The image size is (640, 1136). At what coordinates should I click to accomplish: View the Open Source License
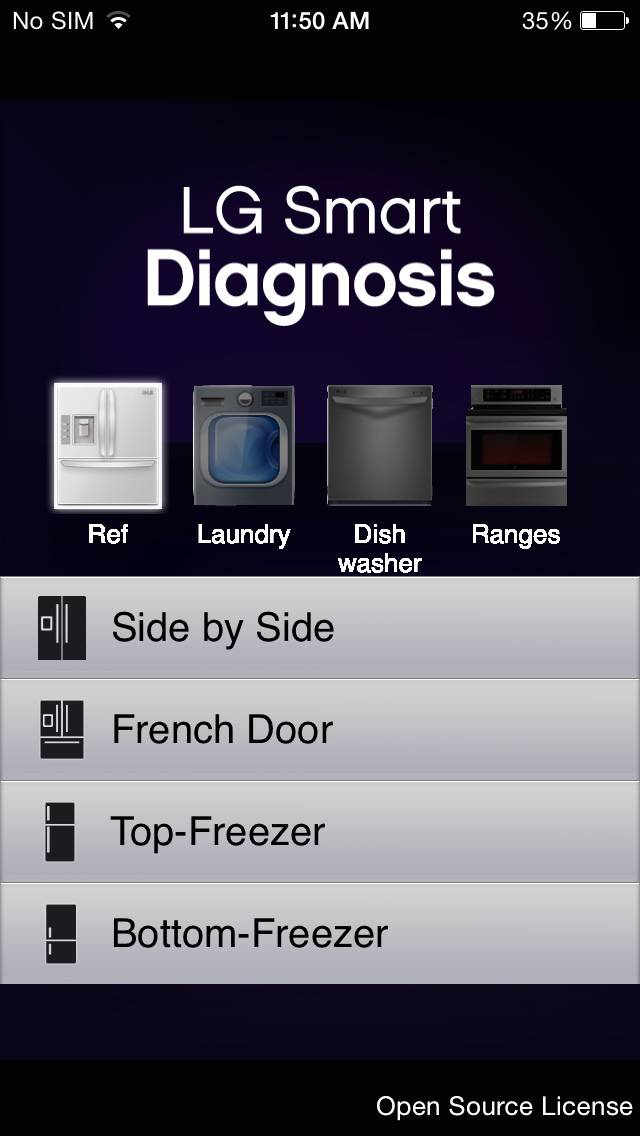click(x=504, y=1106)
